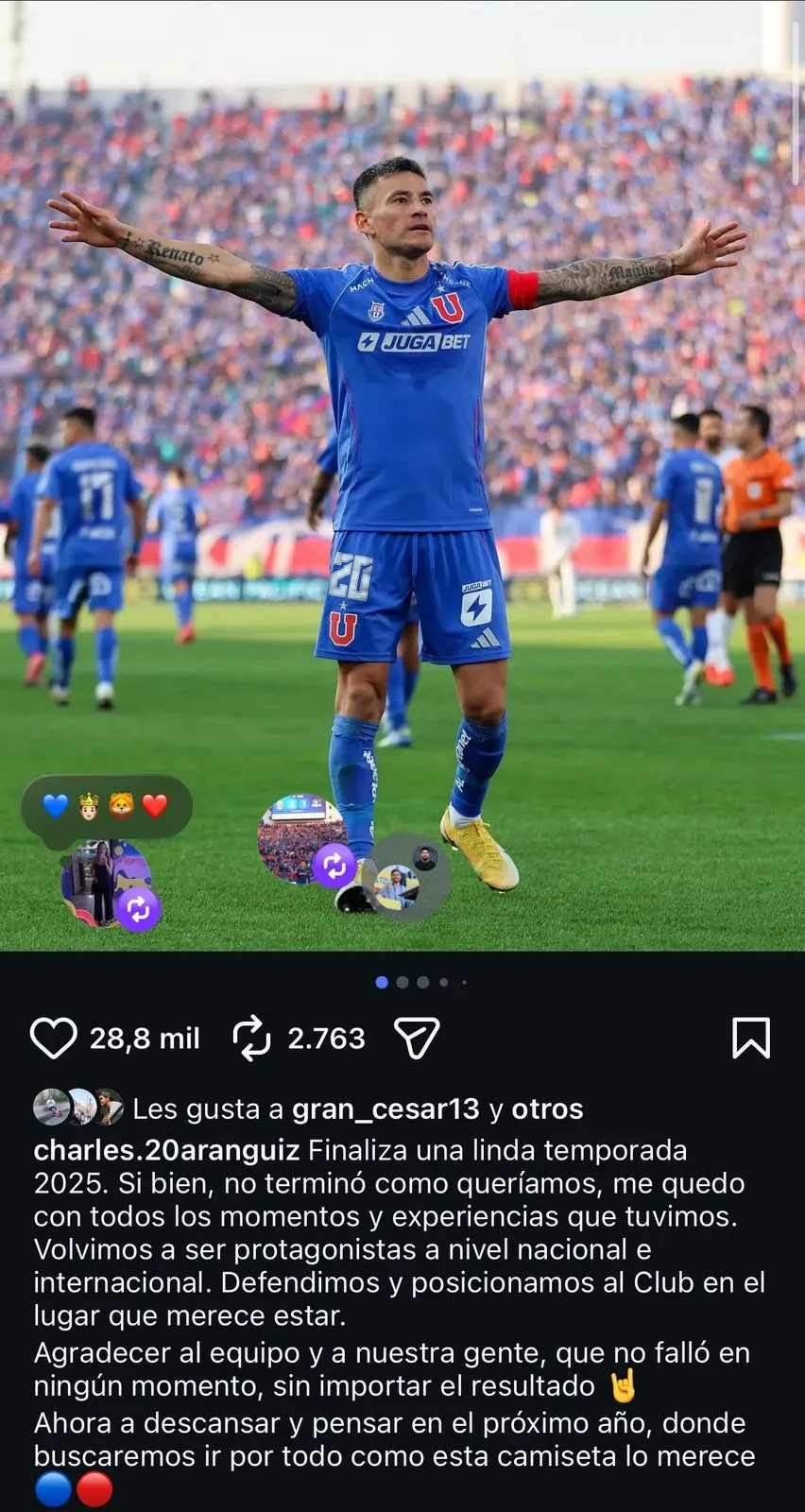Screen dimensions: 805x1512
Task: Open the charles.20aranguiz profile from the caption
Action: tap(166, 1150)
